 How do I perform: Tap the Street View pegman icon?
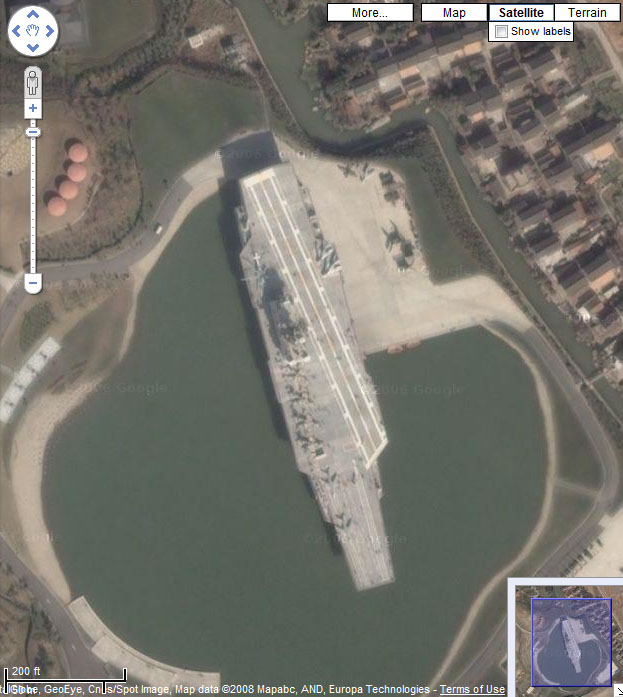tap(33, 82)
